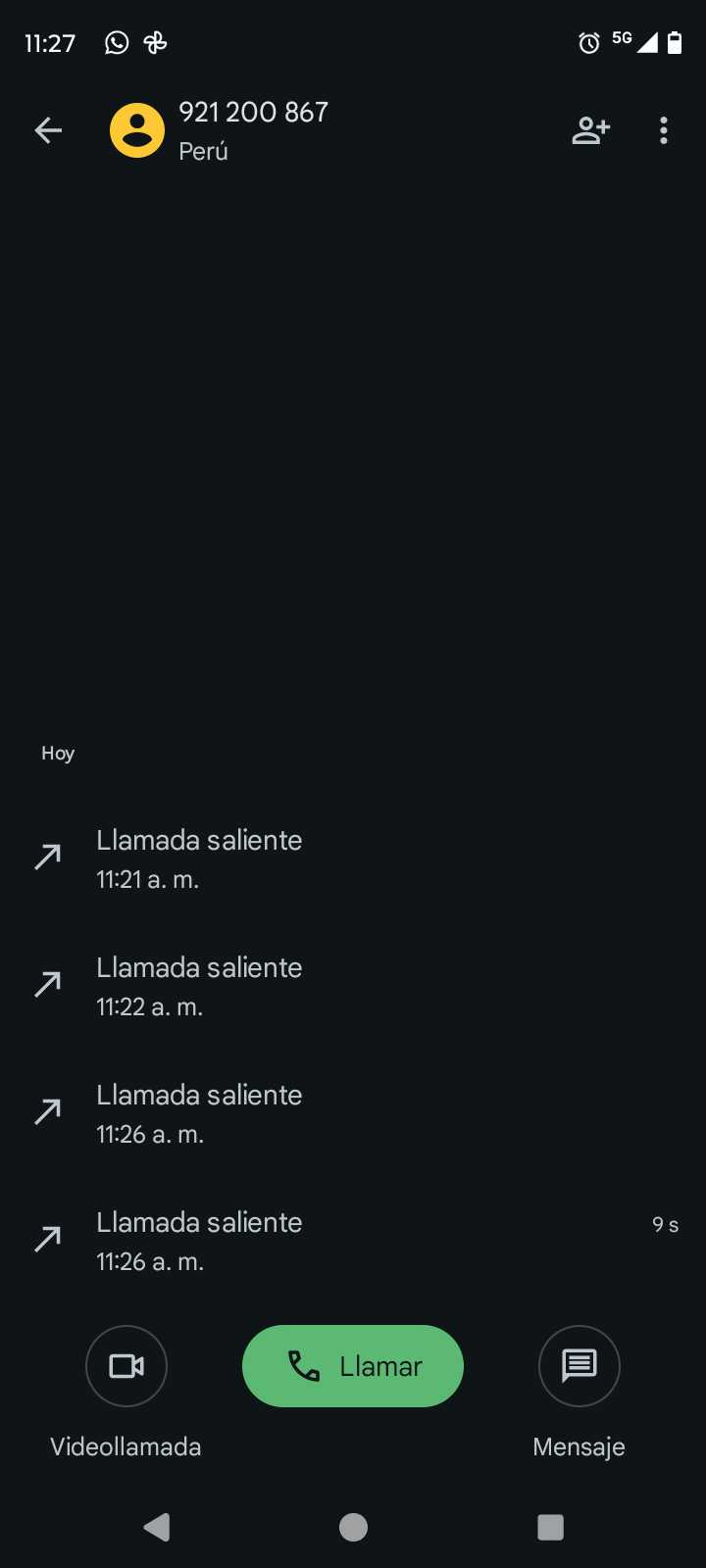706x1568 pixels.
Task: Add 921 200 867 to contacts
Action: point(590,130)
